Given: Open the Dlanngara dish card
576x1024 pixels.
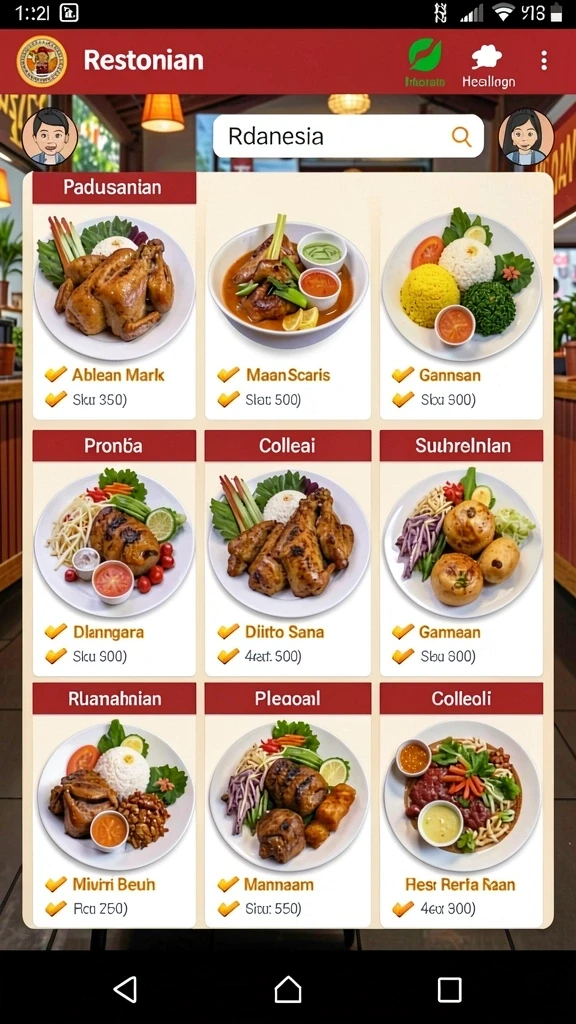Looking at the screenshot, I should [x=114, y=552].
